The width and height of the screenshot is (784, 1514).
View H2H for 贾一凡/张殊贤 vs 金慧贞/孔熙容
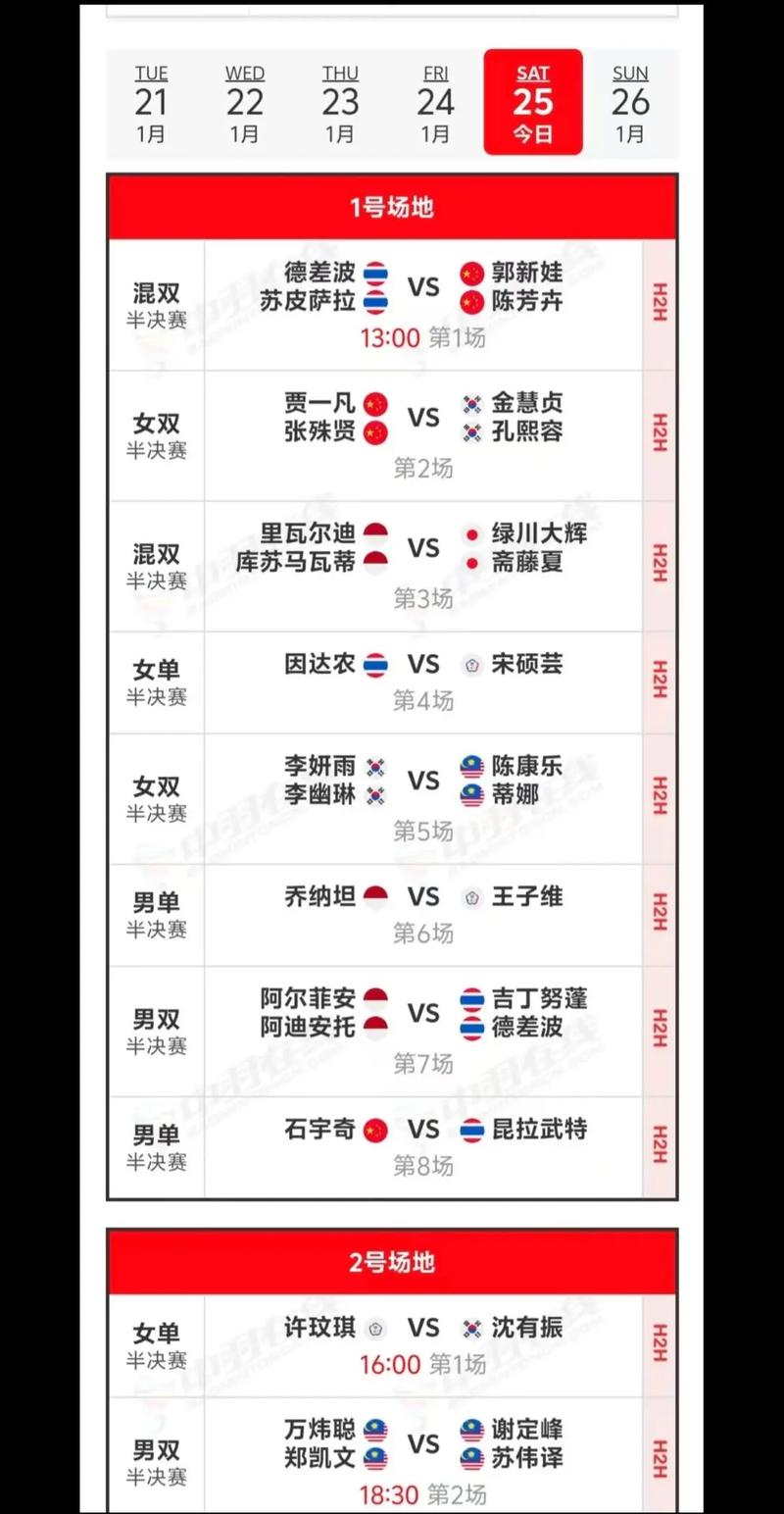(660, 435)
